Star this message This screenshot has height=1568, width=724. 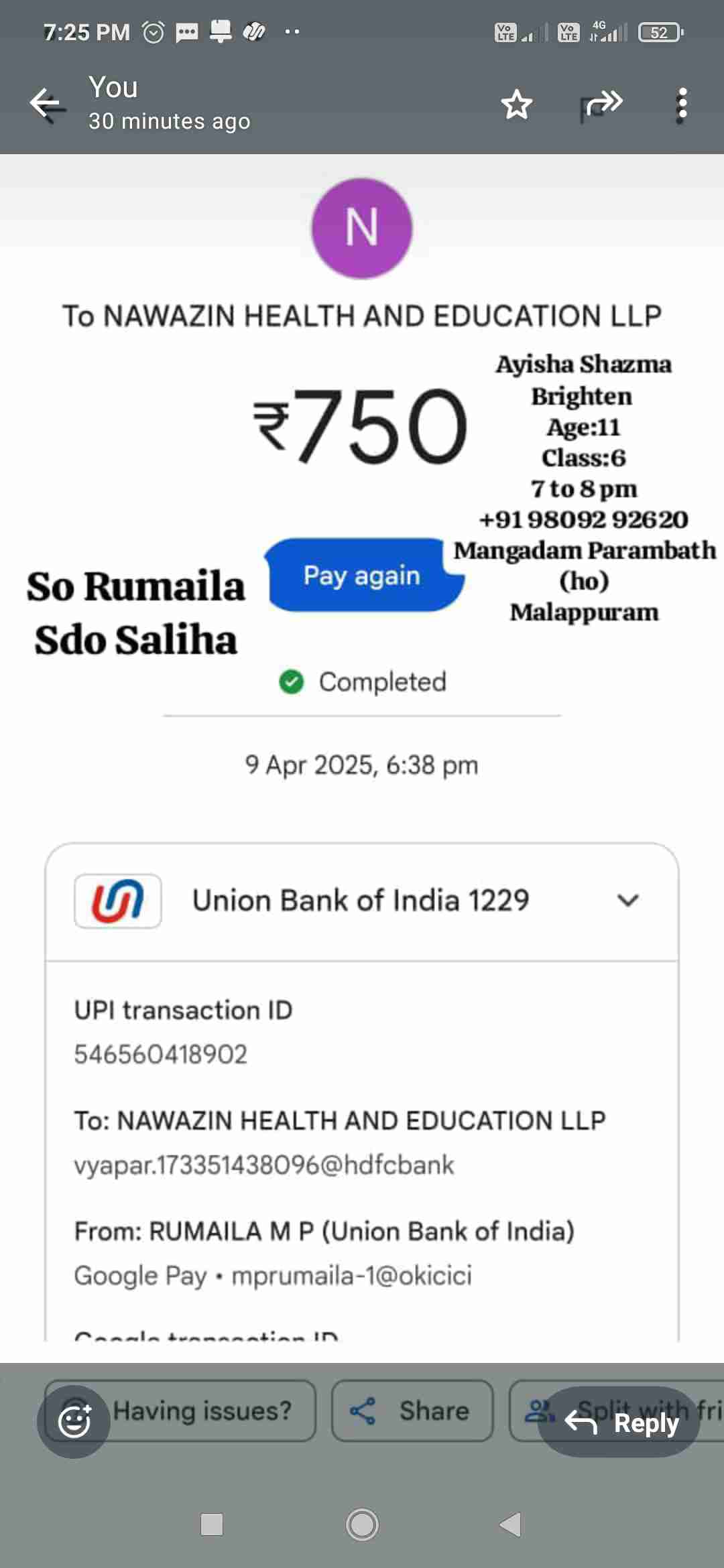coord(516,105)
